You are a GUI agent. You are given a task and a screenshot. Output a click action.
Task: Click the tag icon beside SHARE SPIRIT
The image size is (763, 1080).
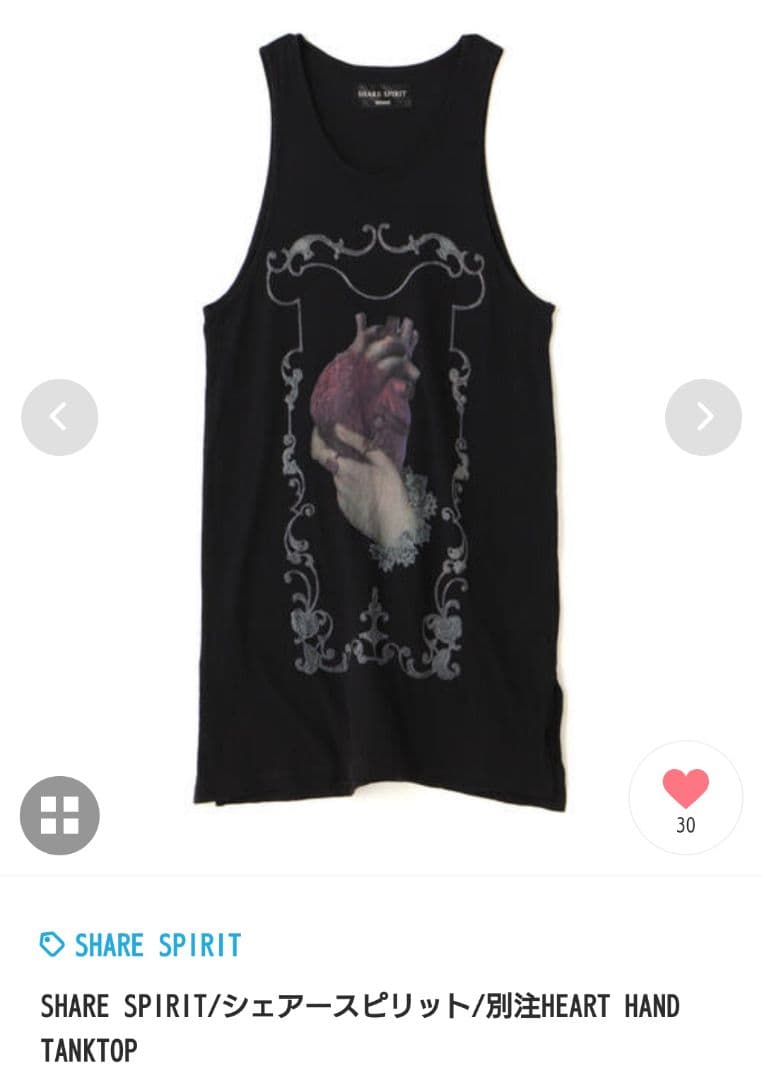click(x=50, y=943)
